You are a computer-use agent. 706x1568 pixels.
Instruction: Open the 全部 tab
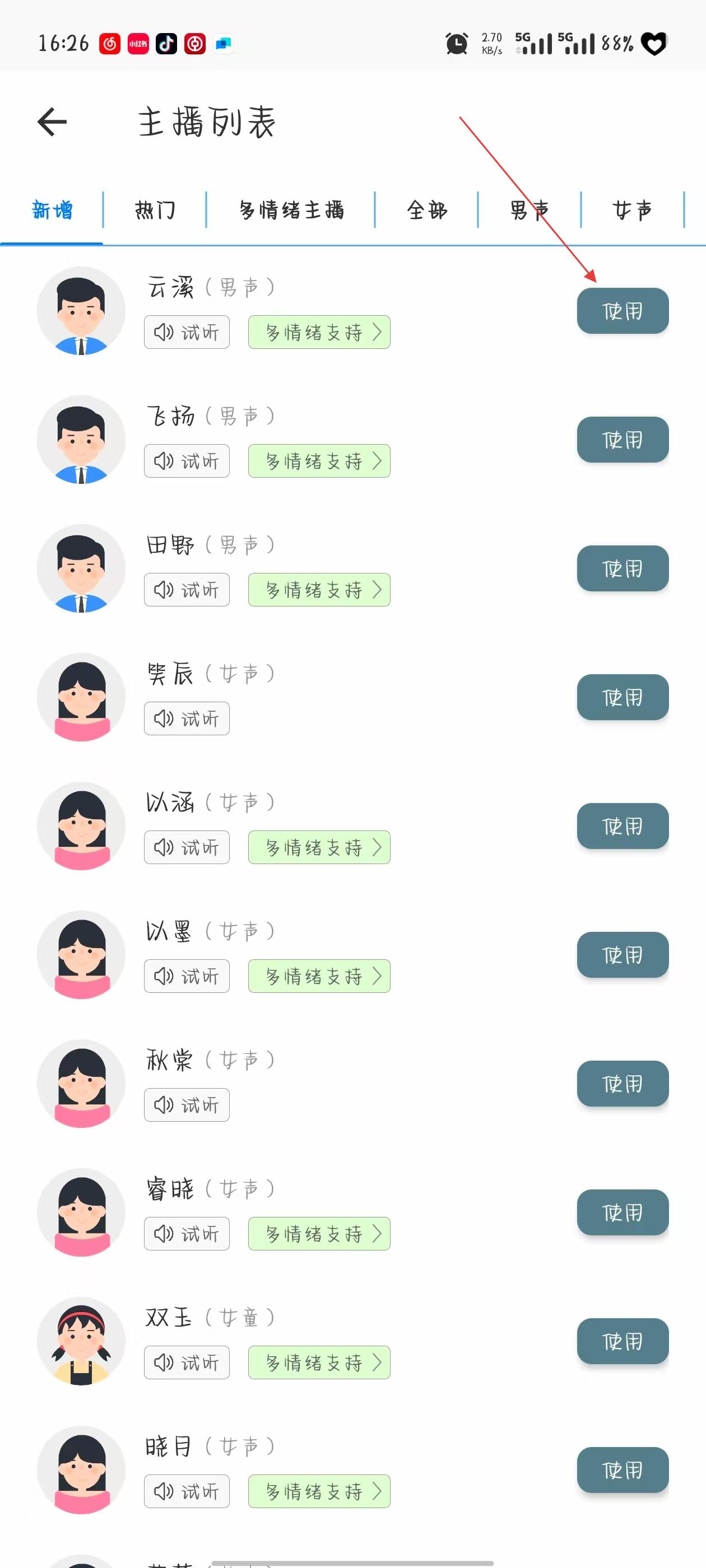[x=426, y=210]
